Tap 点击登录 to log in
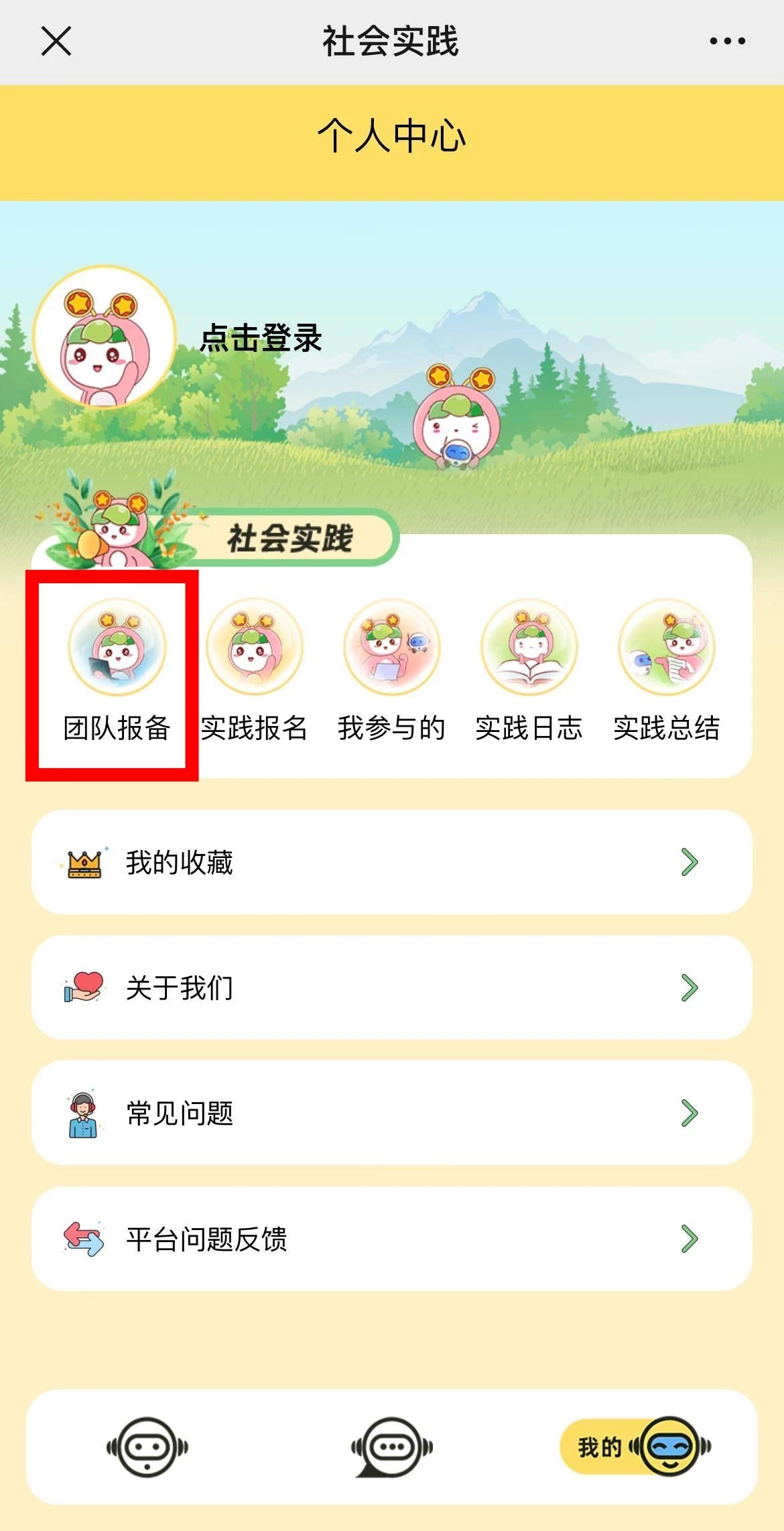This screenshot has height=1531, width=784. (261, 338)
